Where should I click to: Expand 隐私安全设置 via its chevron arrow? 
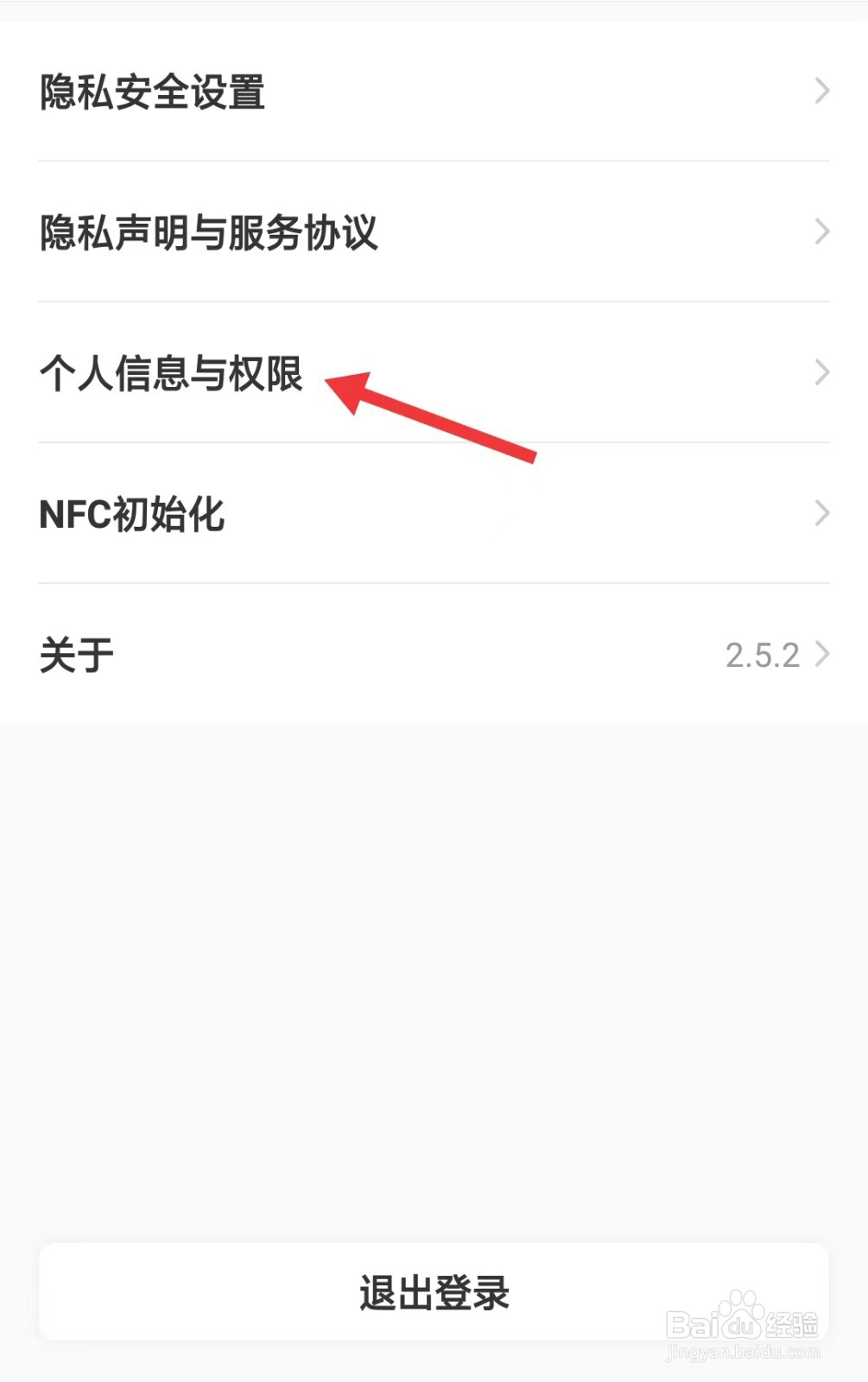pyautogui.click(x=820, y=92)
